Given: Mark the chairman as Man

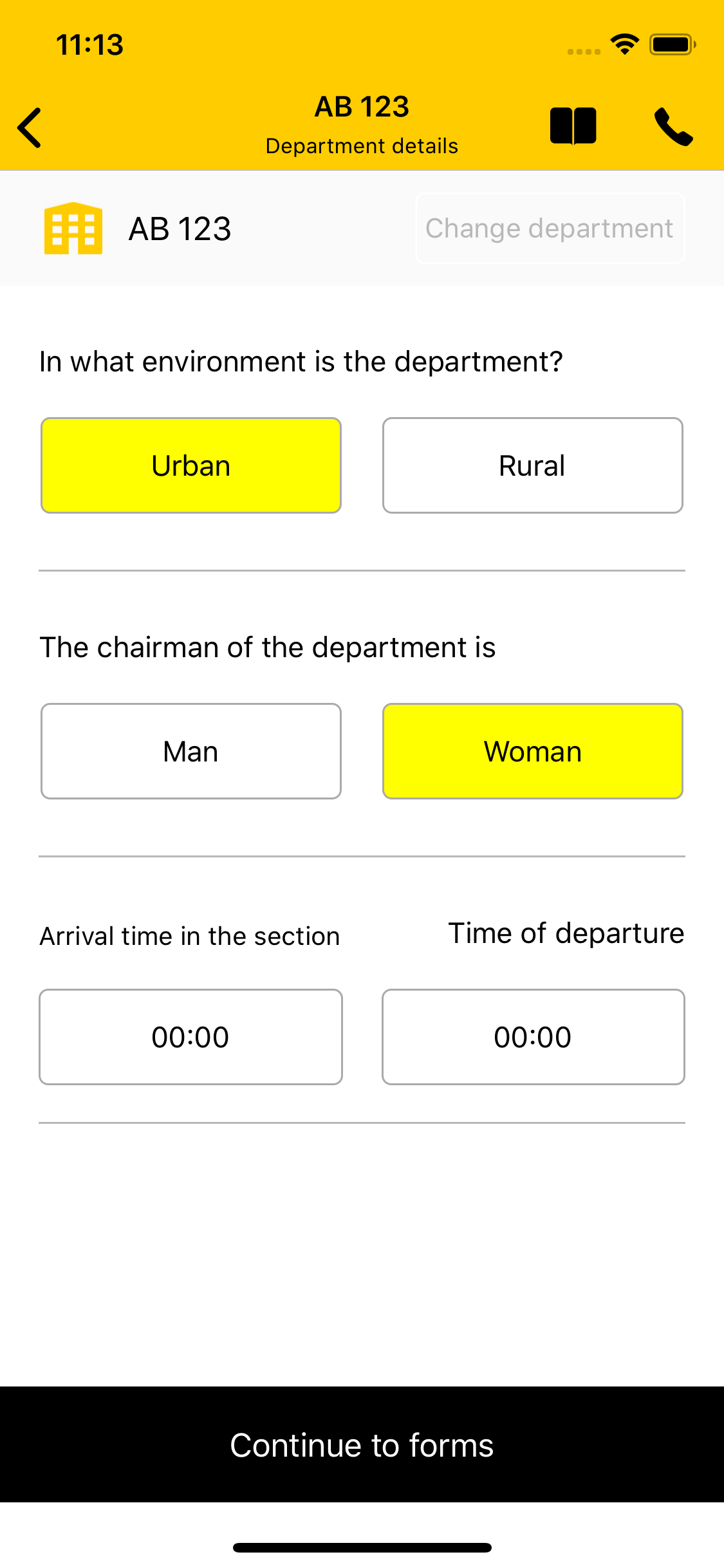Looking at the screenshot, I should click(x=191, y=751).
